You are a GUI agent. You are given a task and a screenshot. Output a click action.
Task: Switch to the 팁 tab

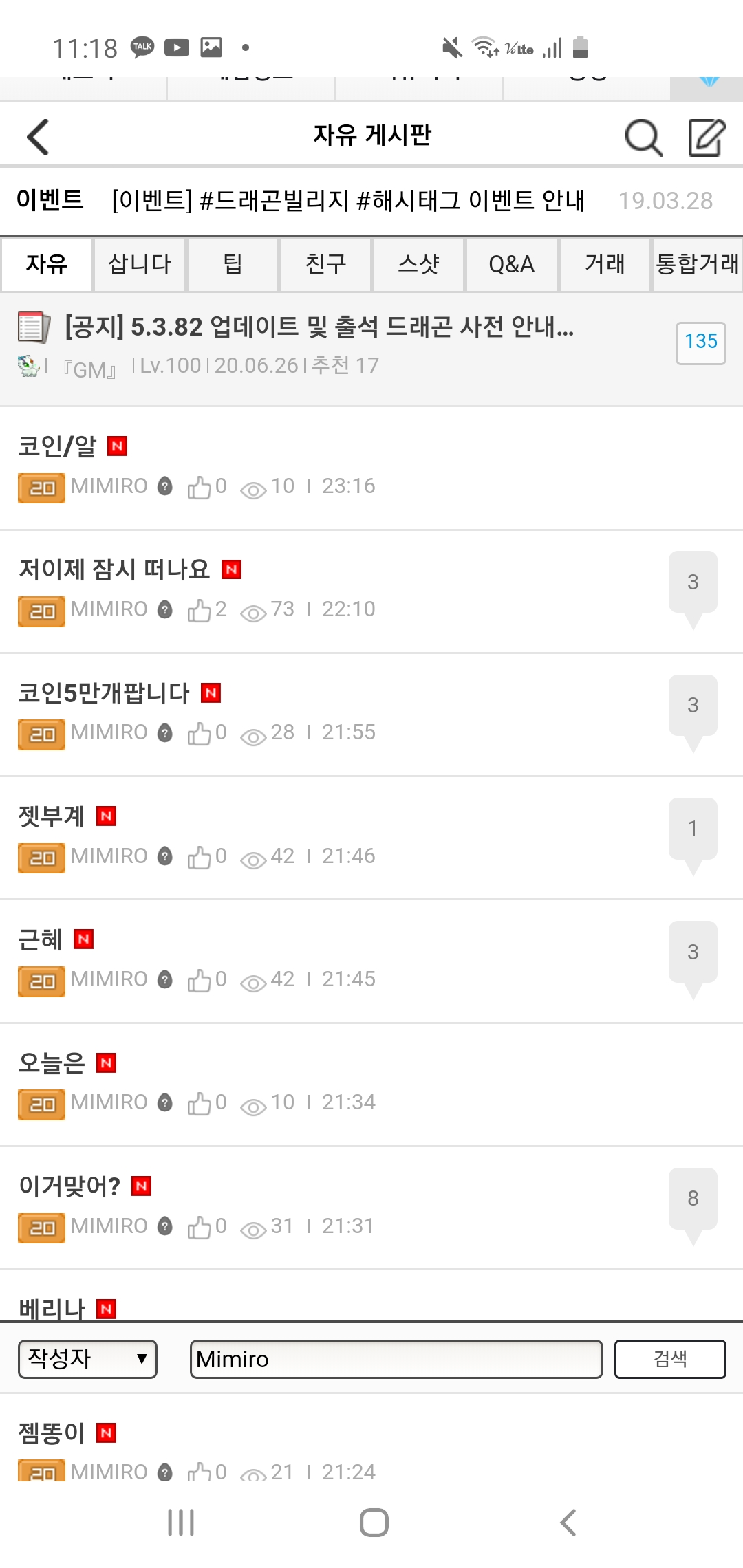click(x=233, y=264)
